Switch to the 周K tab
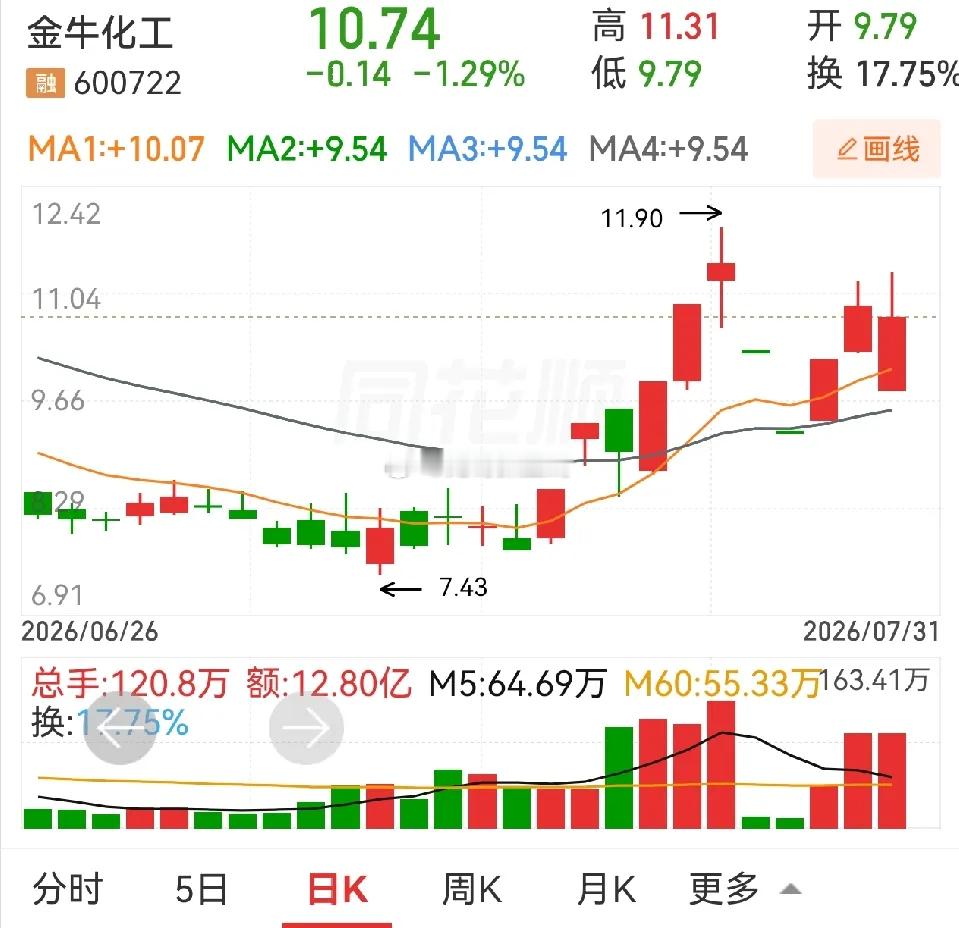 [472, 889]
